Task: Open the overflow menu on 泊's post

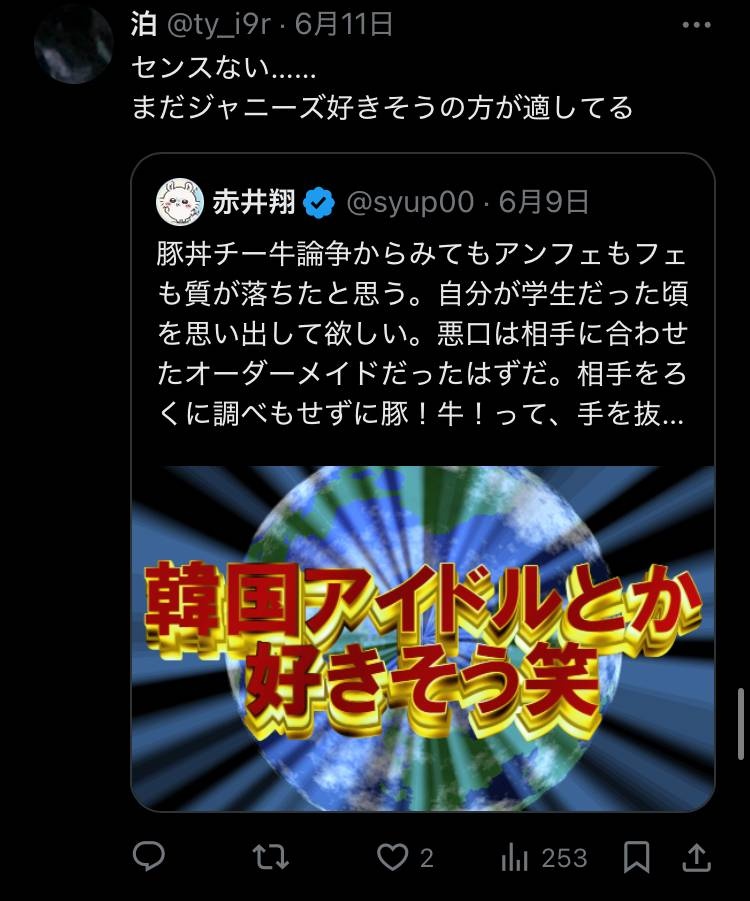Action: click(x=696, y=25)
